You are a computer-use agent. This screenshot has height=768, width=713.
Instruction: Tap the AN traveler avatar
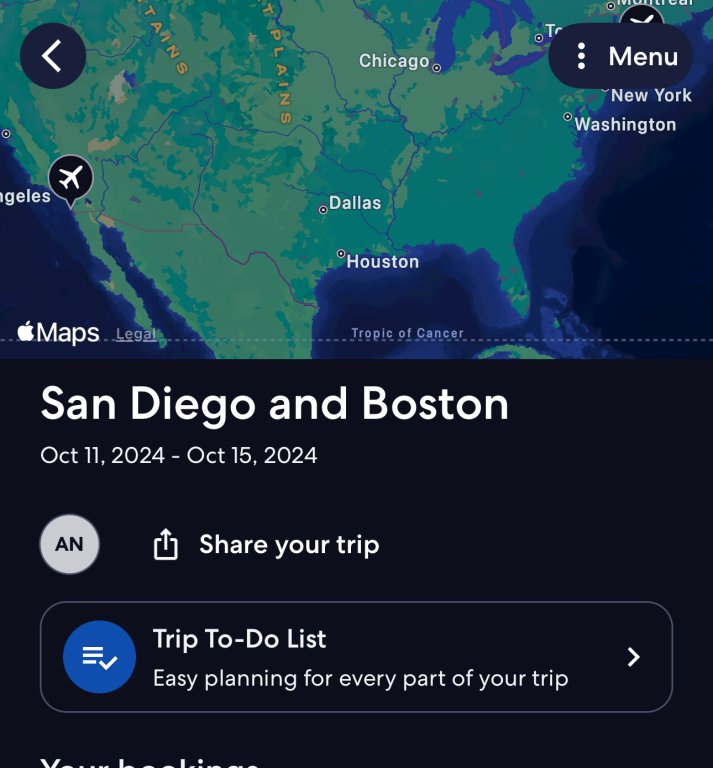(70, 545)
